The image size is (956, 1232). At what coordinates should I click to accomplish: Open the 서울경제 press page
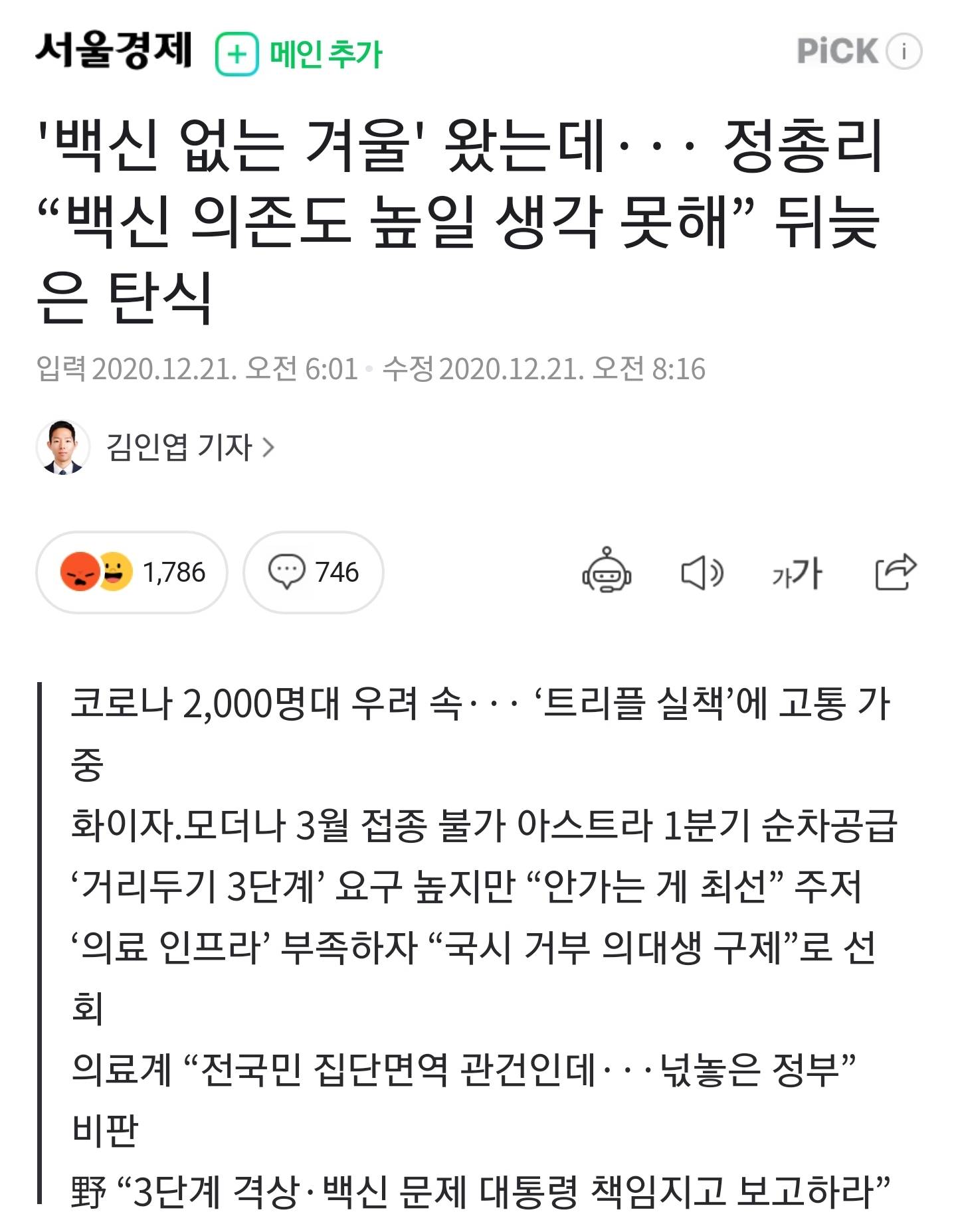coord(114,51)
